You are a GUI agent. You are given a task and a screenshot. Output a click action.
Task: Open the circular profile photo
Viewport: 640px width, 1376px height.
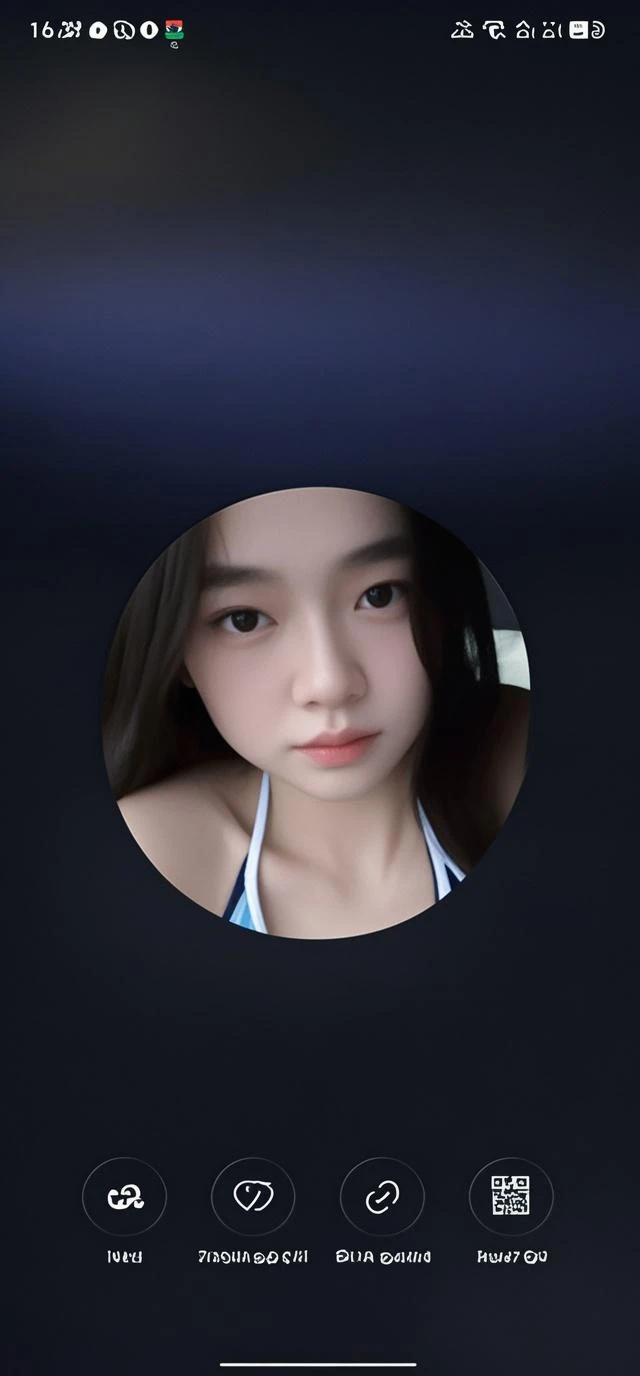click(316, 712)
